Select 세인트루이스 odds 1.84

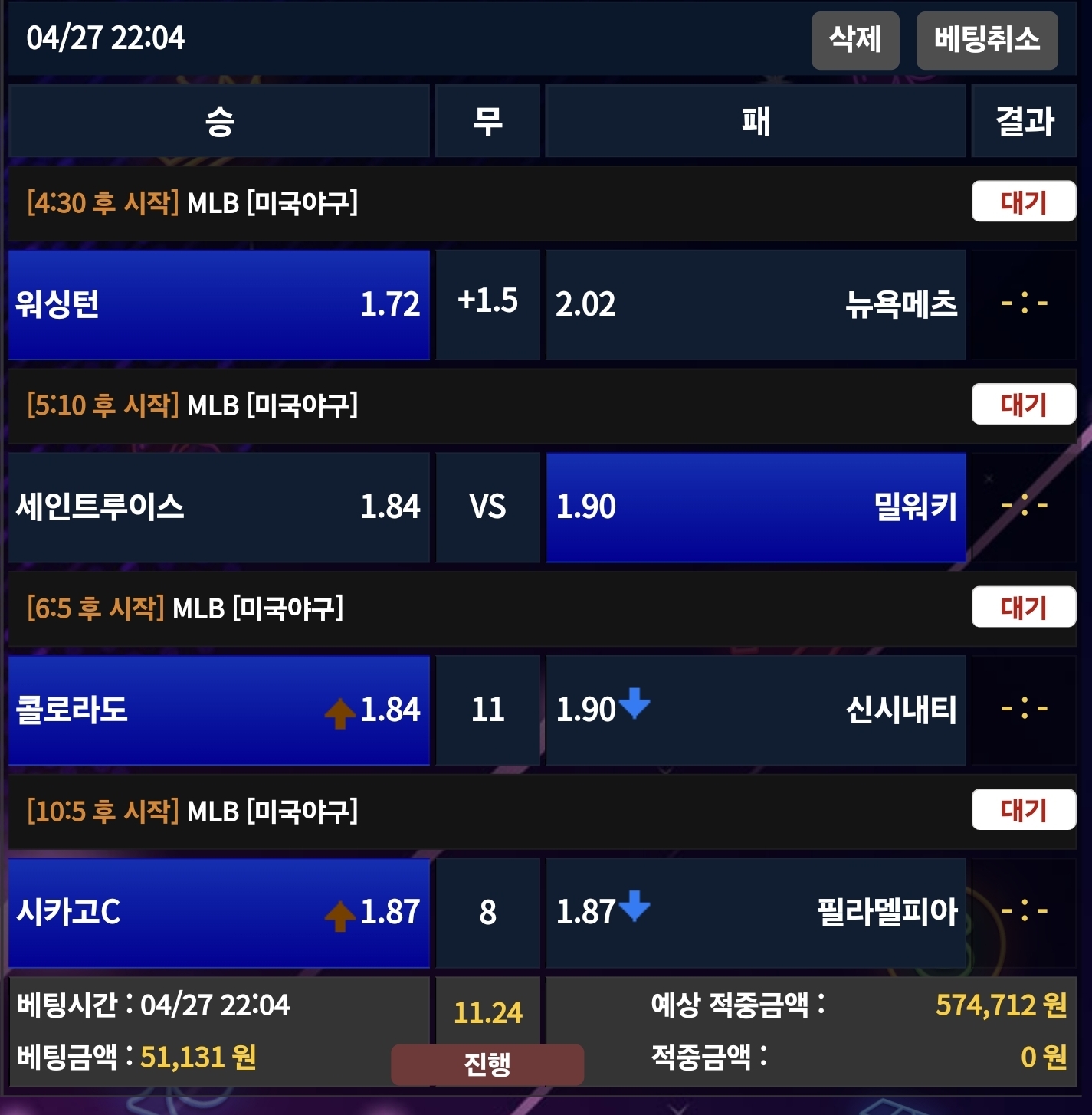pos(218,507)
